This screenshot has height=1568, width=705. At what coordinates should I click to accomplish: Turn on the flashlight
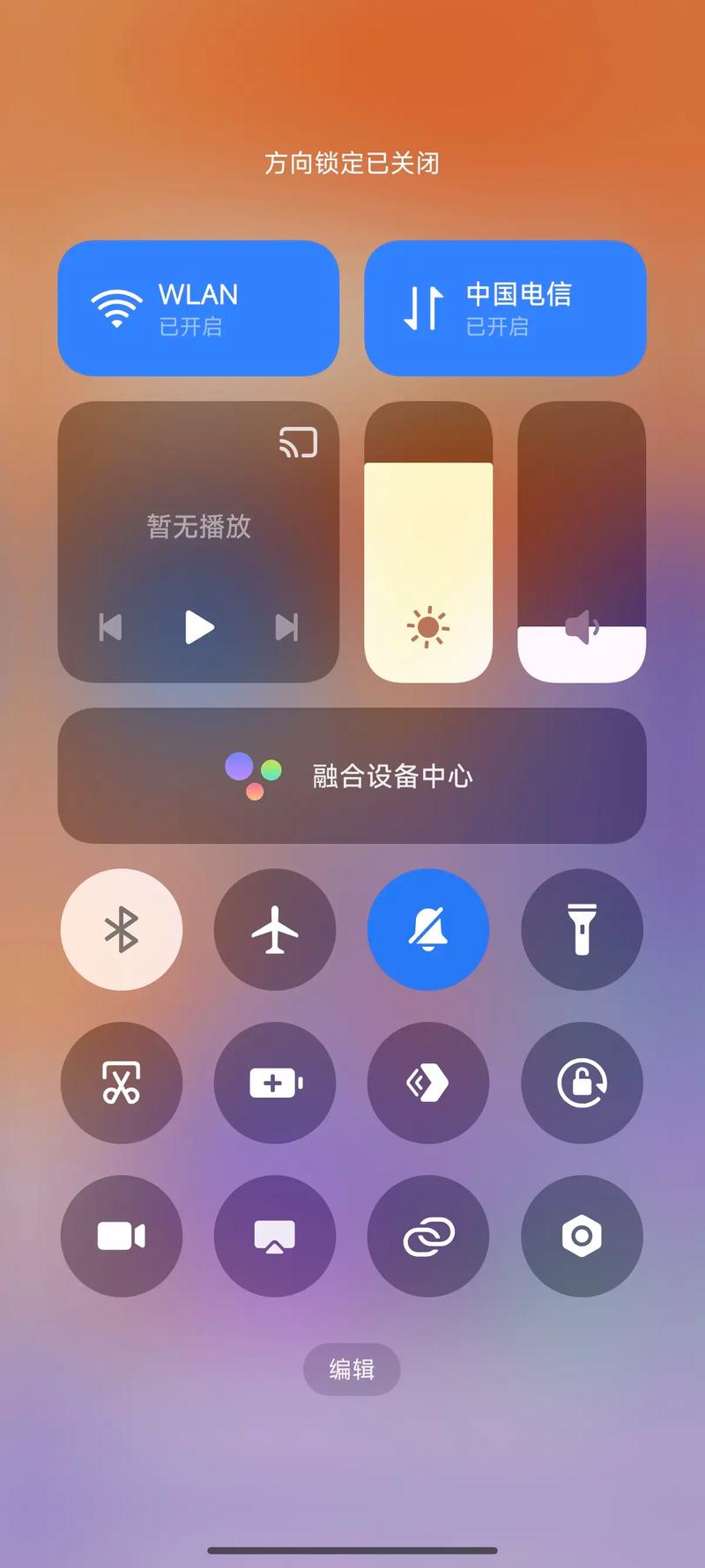pyautogui.click(x=582, y=929)
